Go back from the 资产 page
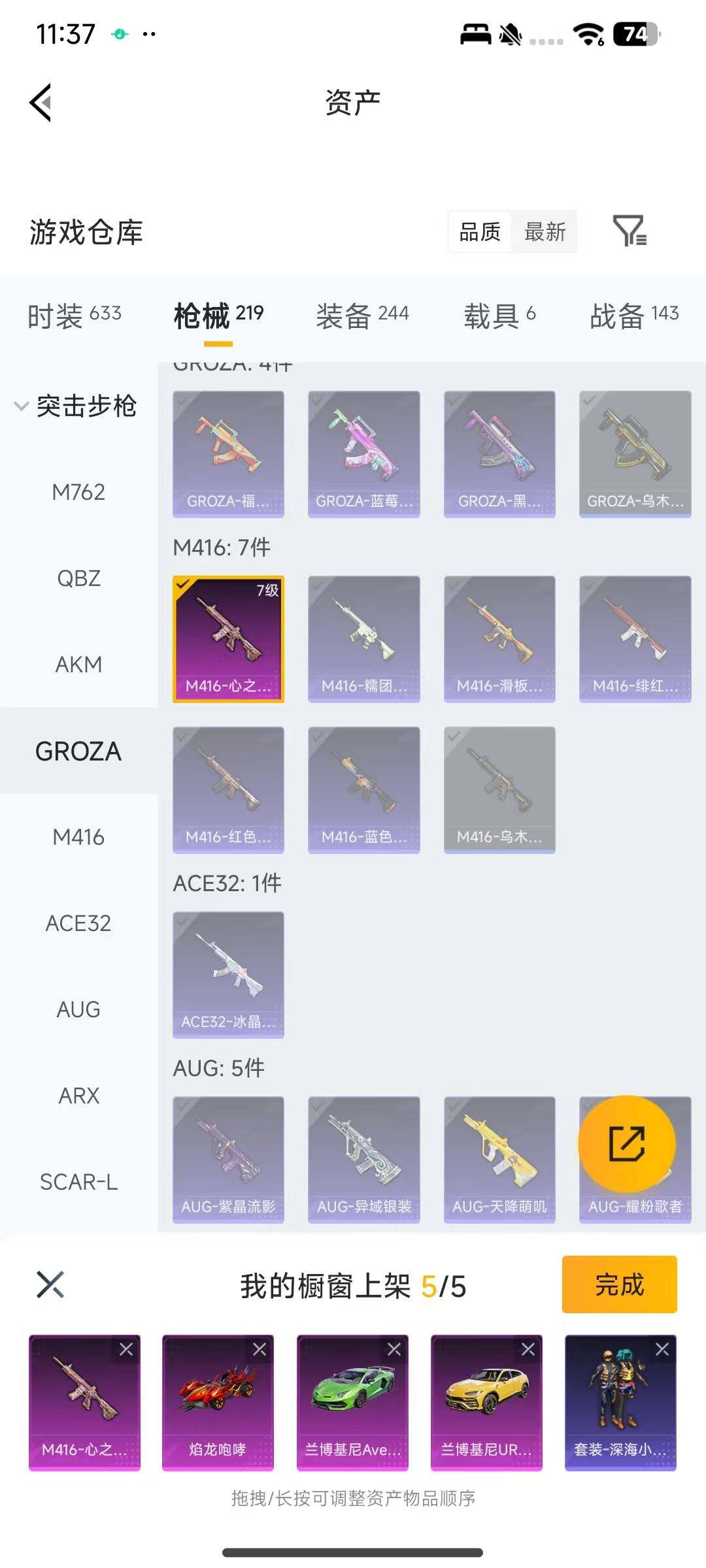706x1568 pixels. tap(41, 103)
